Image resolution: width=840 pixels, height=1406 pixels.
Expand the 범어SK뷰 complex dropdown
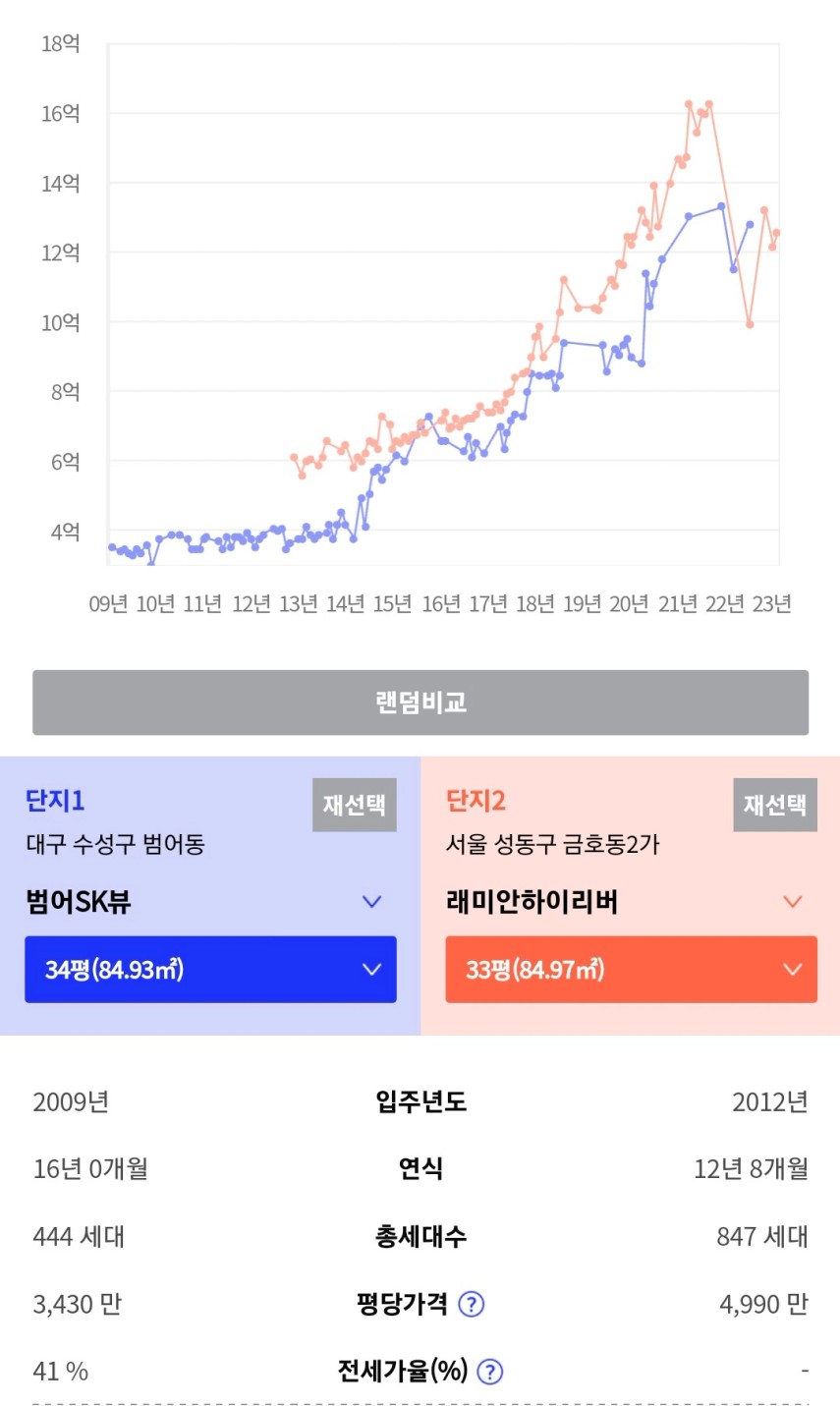[210, 901]
